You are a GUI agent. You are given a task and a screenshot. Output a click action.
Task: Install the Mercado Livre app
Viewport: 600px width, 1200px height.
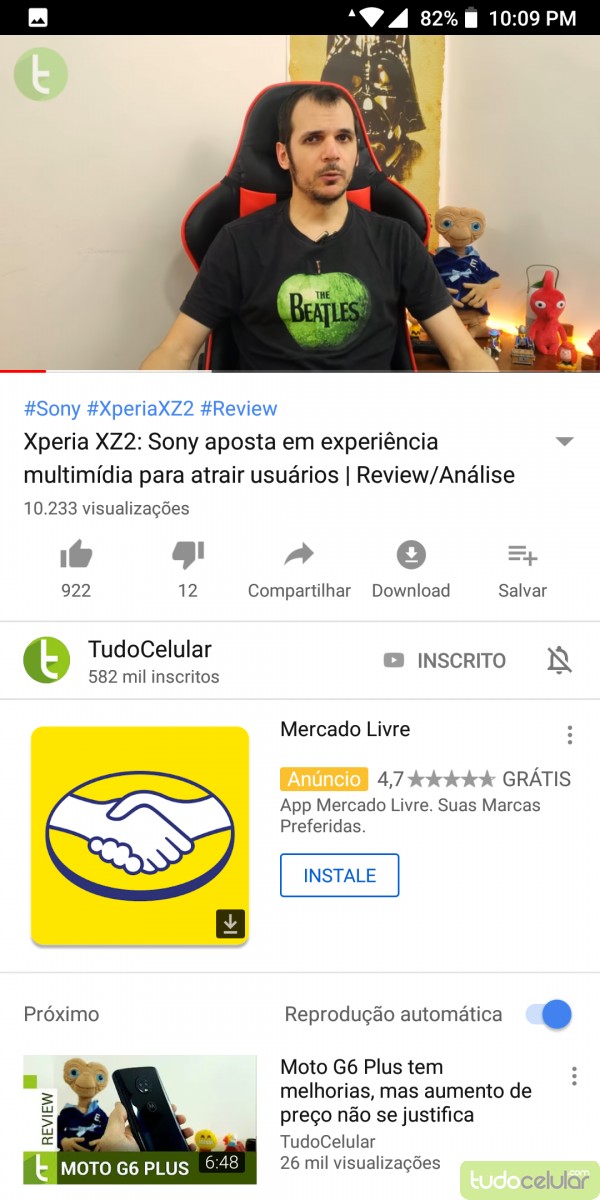tap(339, 875)
